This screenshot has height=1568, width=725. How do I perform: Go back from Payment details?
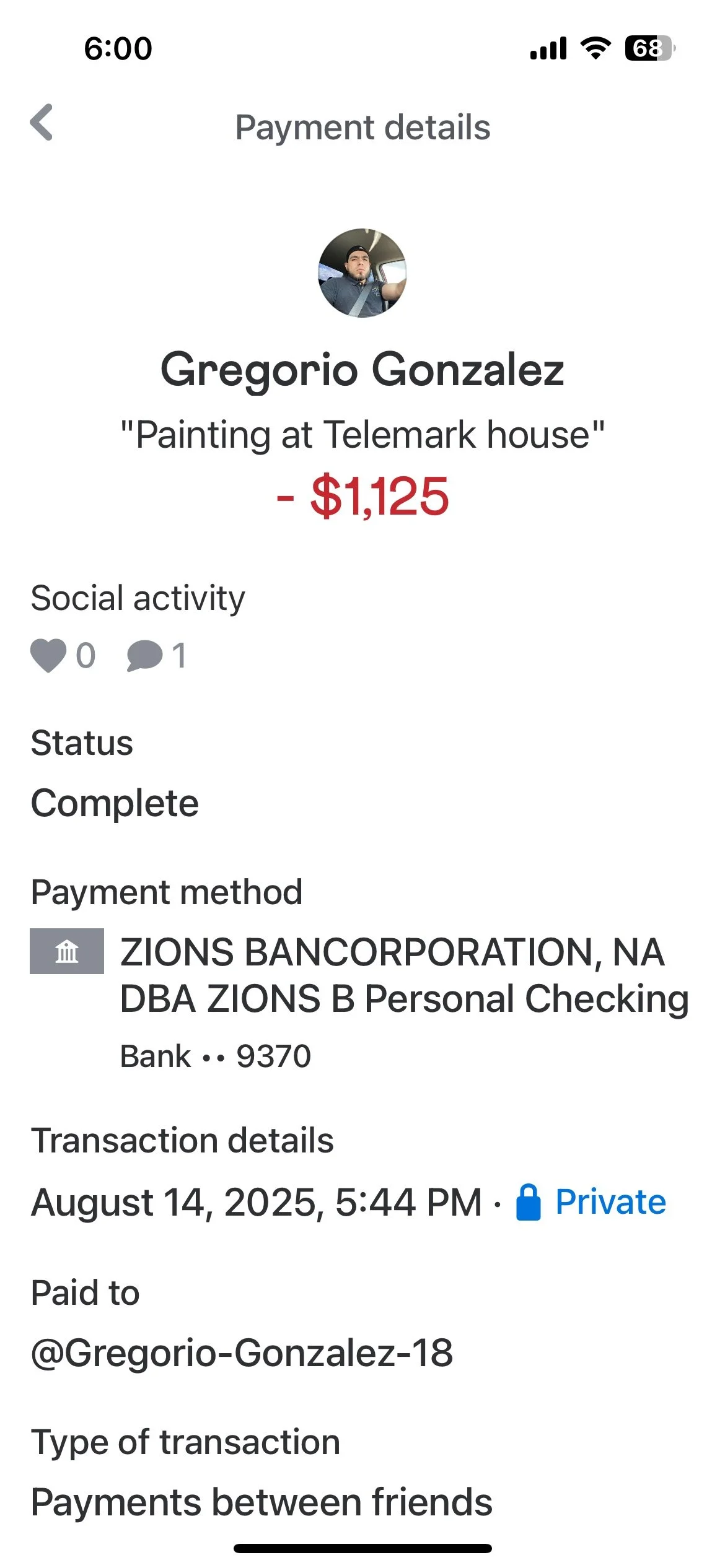42,123
